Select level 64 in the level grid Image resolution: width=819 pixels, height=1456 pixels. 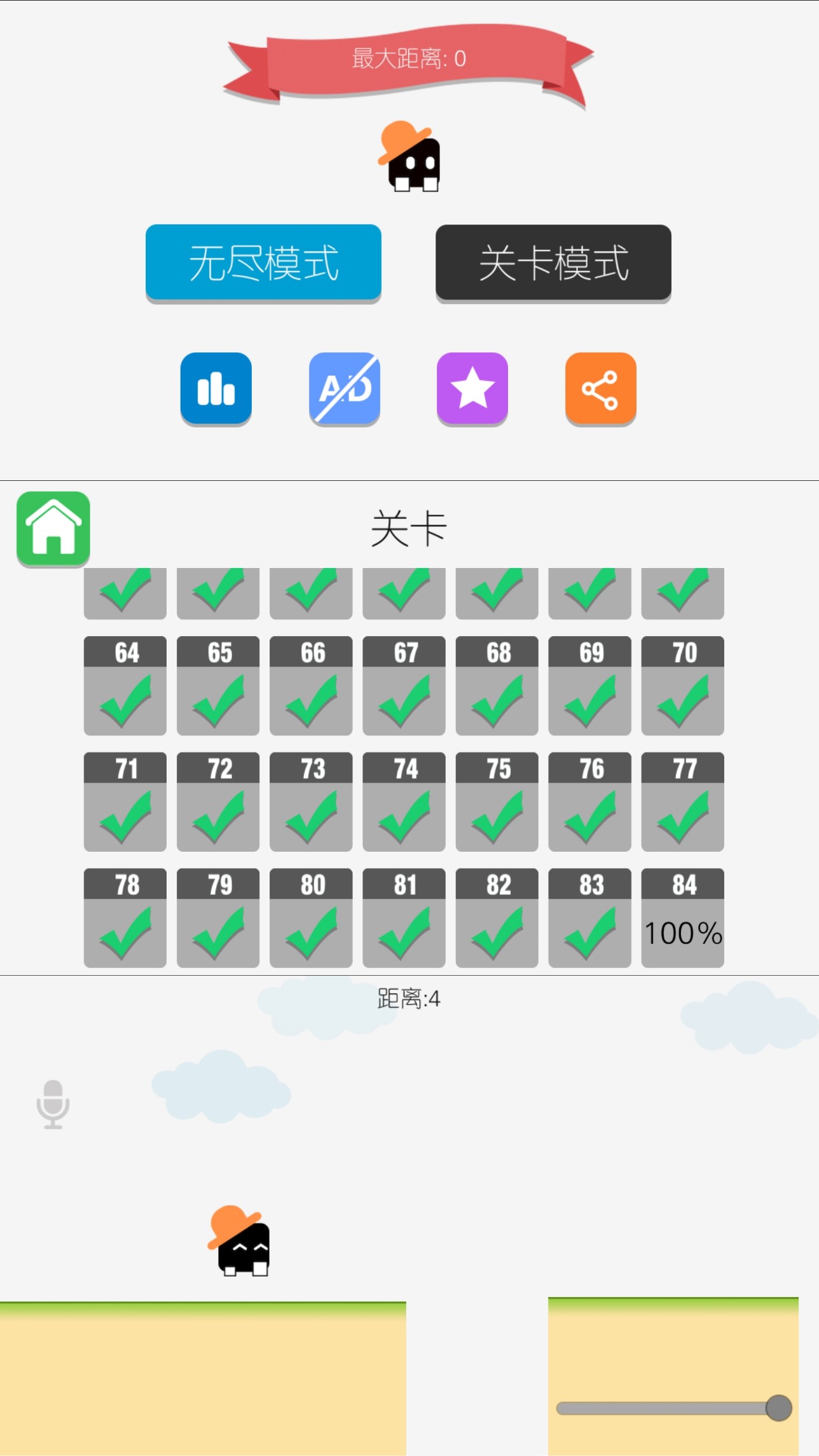(125, 686)
